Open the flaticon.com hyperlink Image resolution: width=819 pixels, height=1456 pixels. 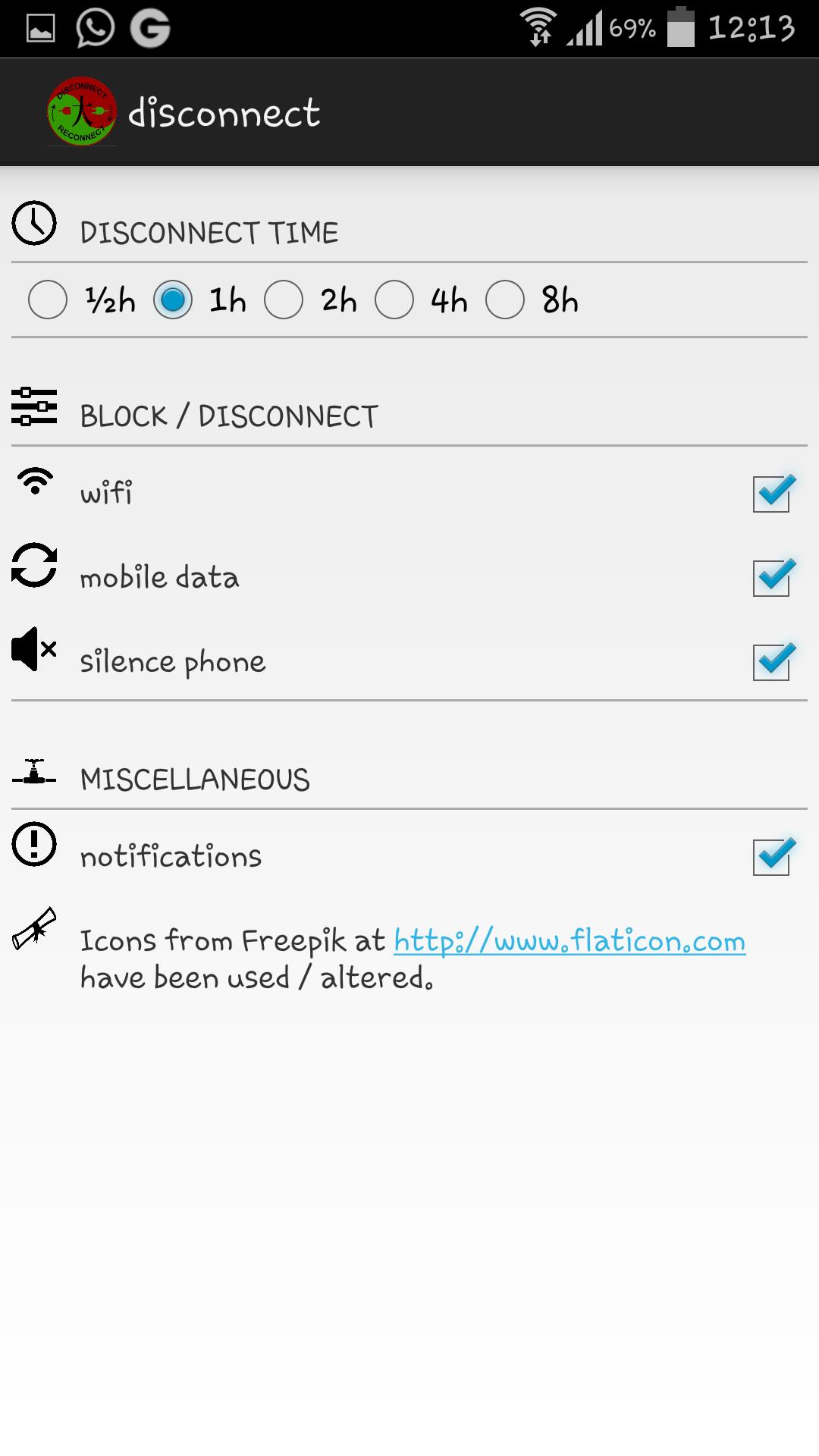567,940
